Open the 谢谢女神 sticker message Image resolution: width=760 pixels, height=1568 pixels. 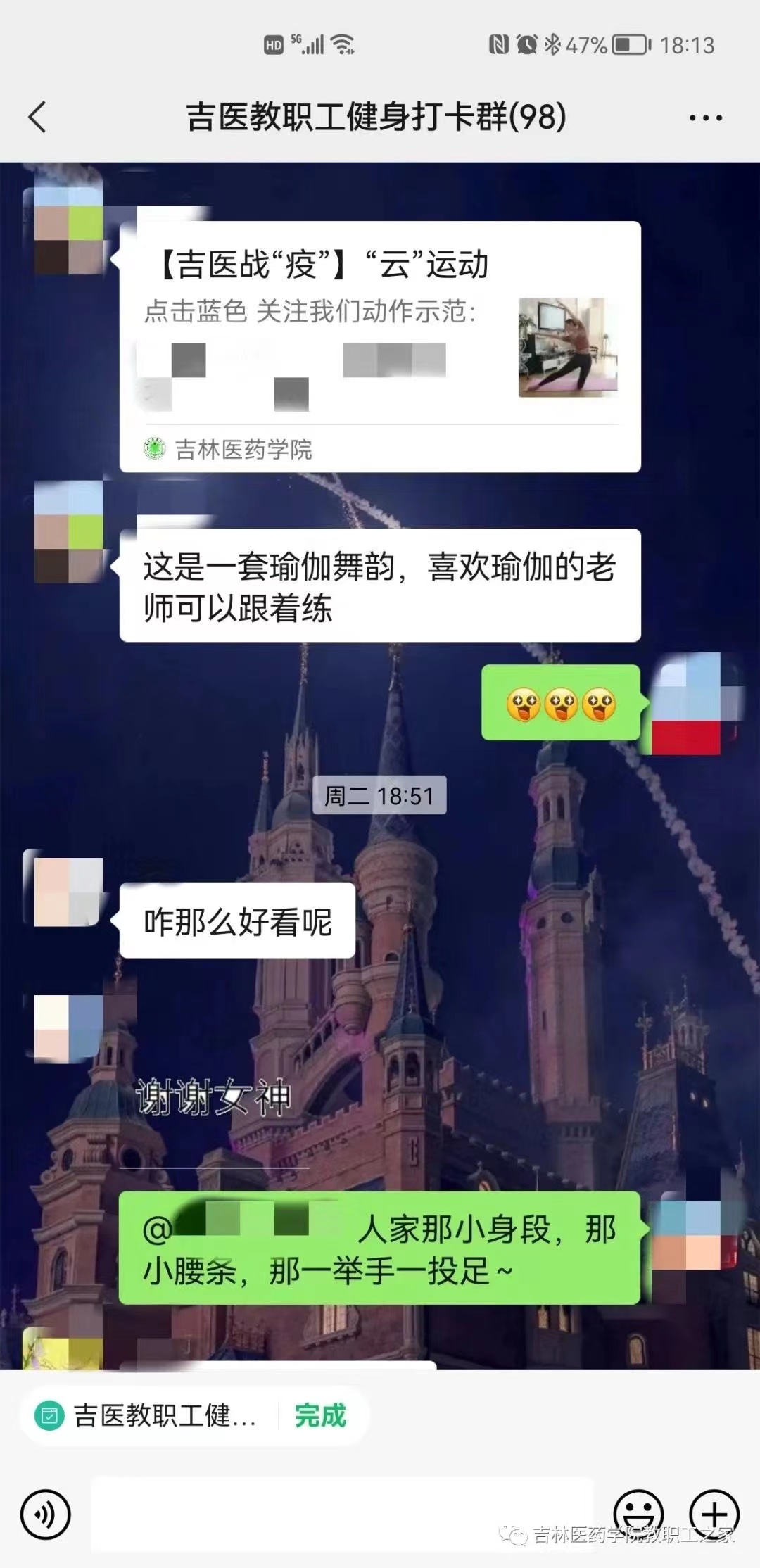tap(213, 1098)
